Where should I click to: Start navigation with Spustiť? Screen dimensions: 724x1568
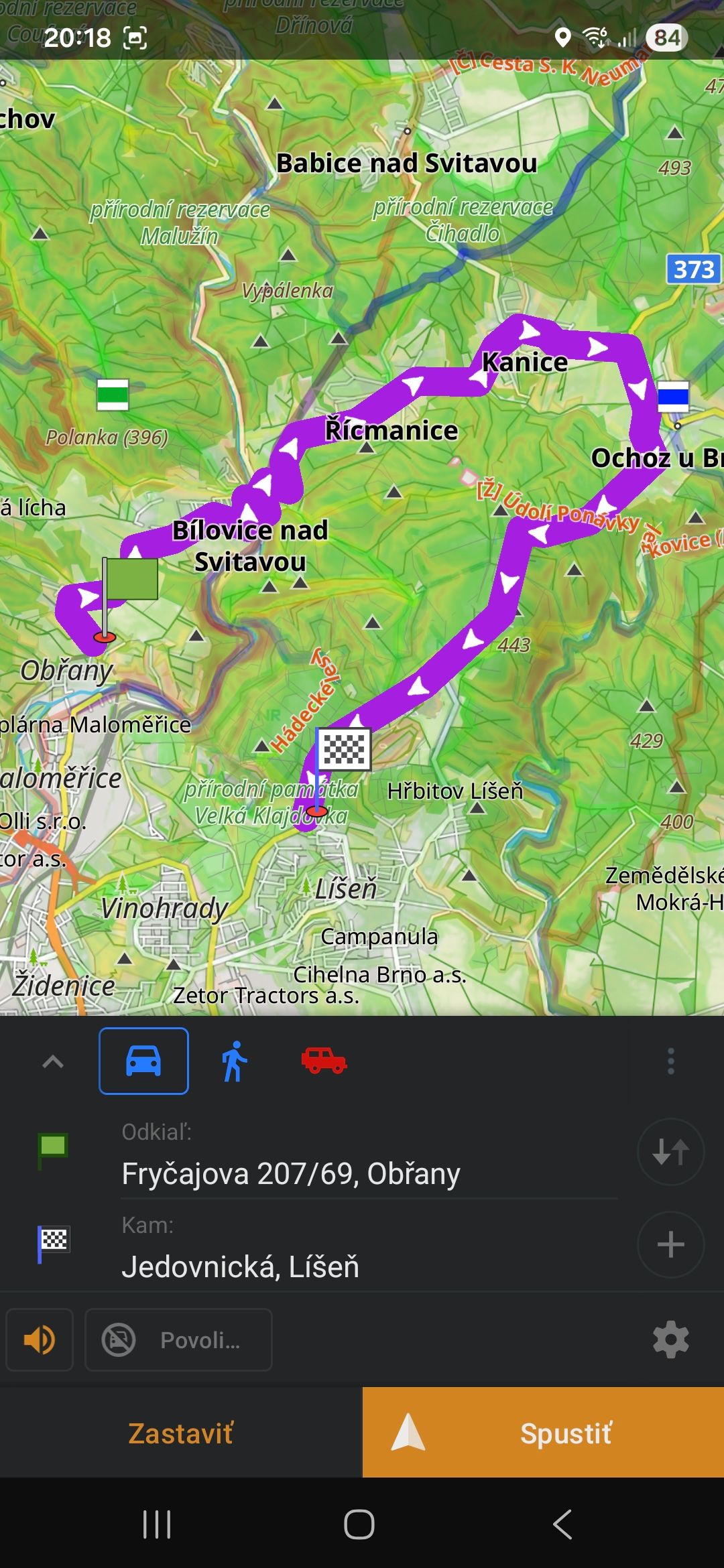point(543,1433)
